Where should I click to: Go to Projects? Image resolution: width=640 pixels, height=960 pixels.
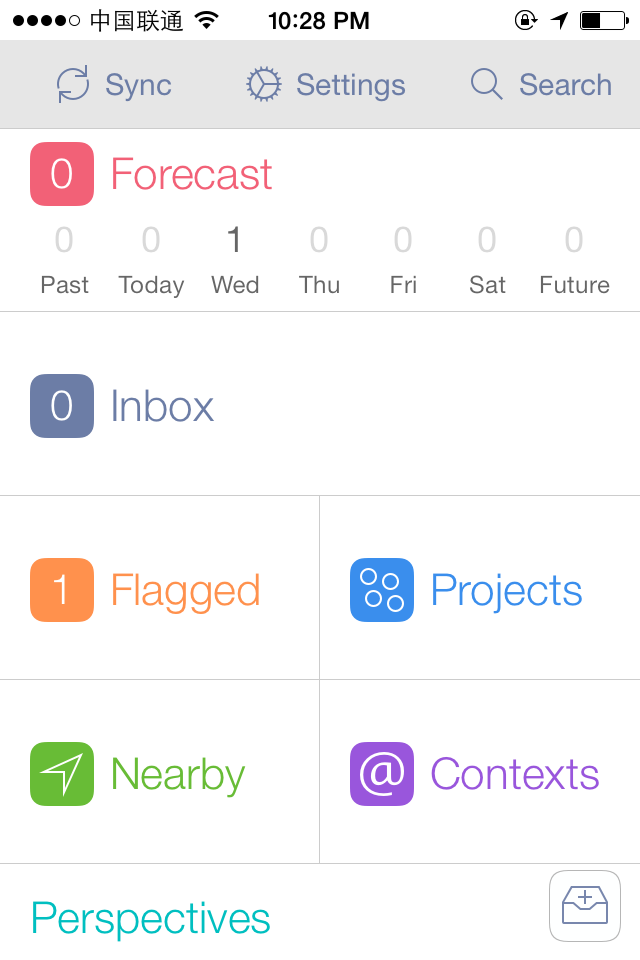[x=480, y=590]
